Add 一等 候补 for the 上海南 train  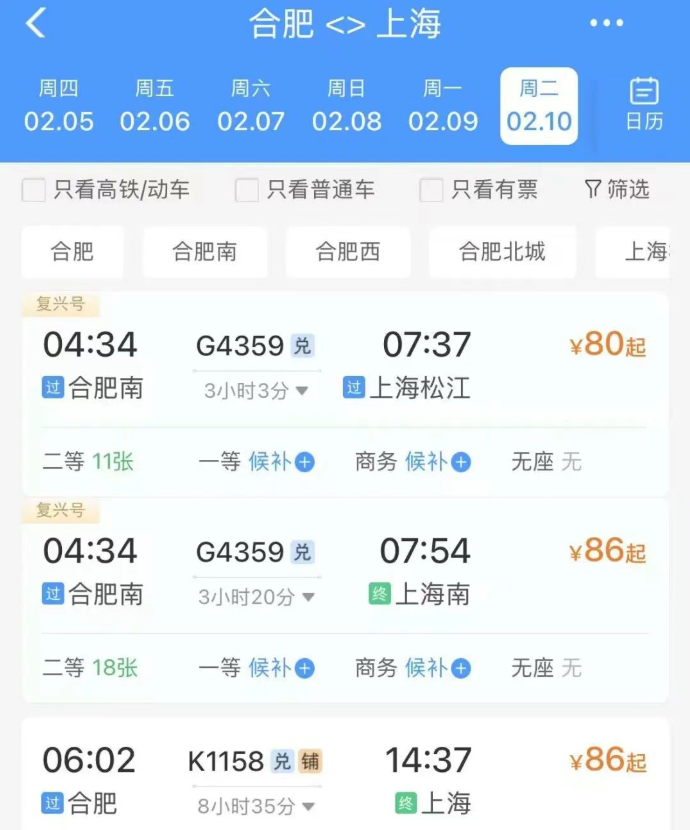304,668
